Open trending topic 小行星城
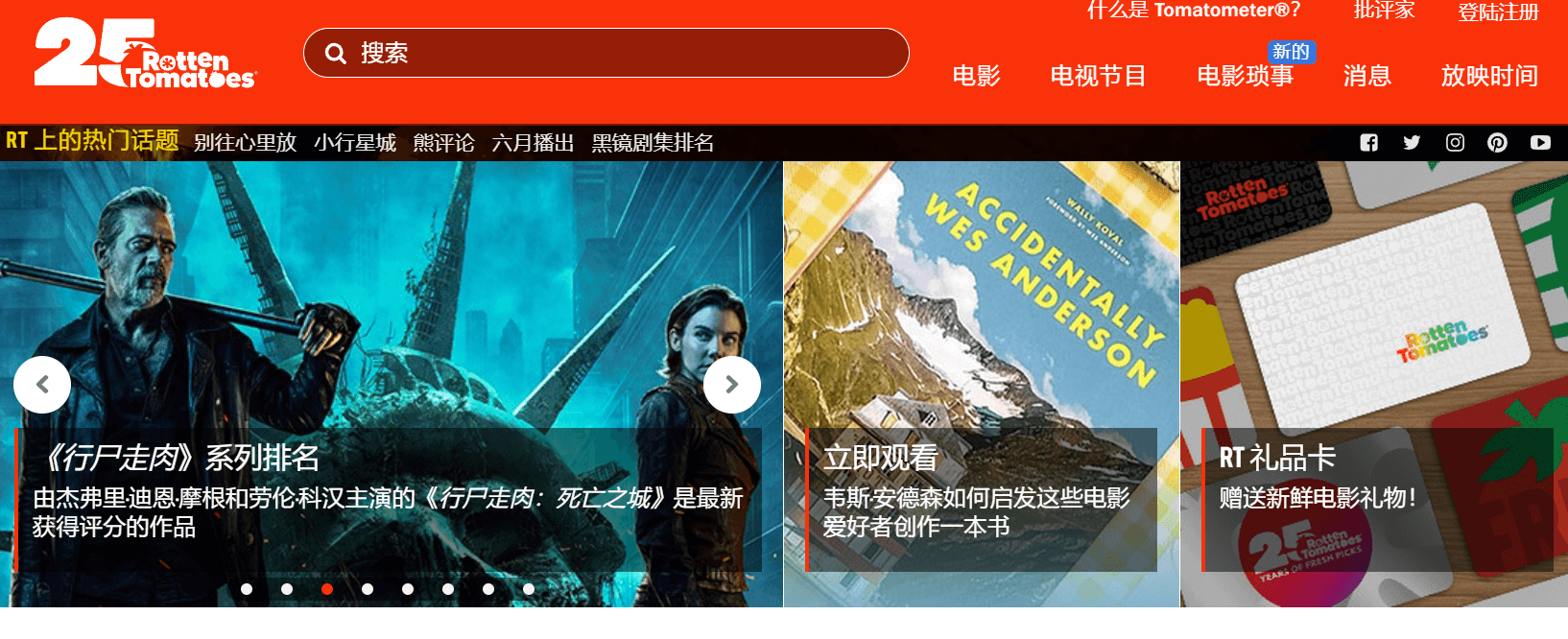Image resolution: width=1568 pixels, height=639 pixels. click(x=354, y=143)
